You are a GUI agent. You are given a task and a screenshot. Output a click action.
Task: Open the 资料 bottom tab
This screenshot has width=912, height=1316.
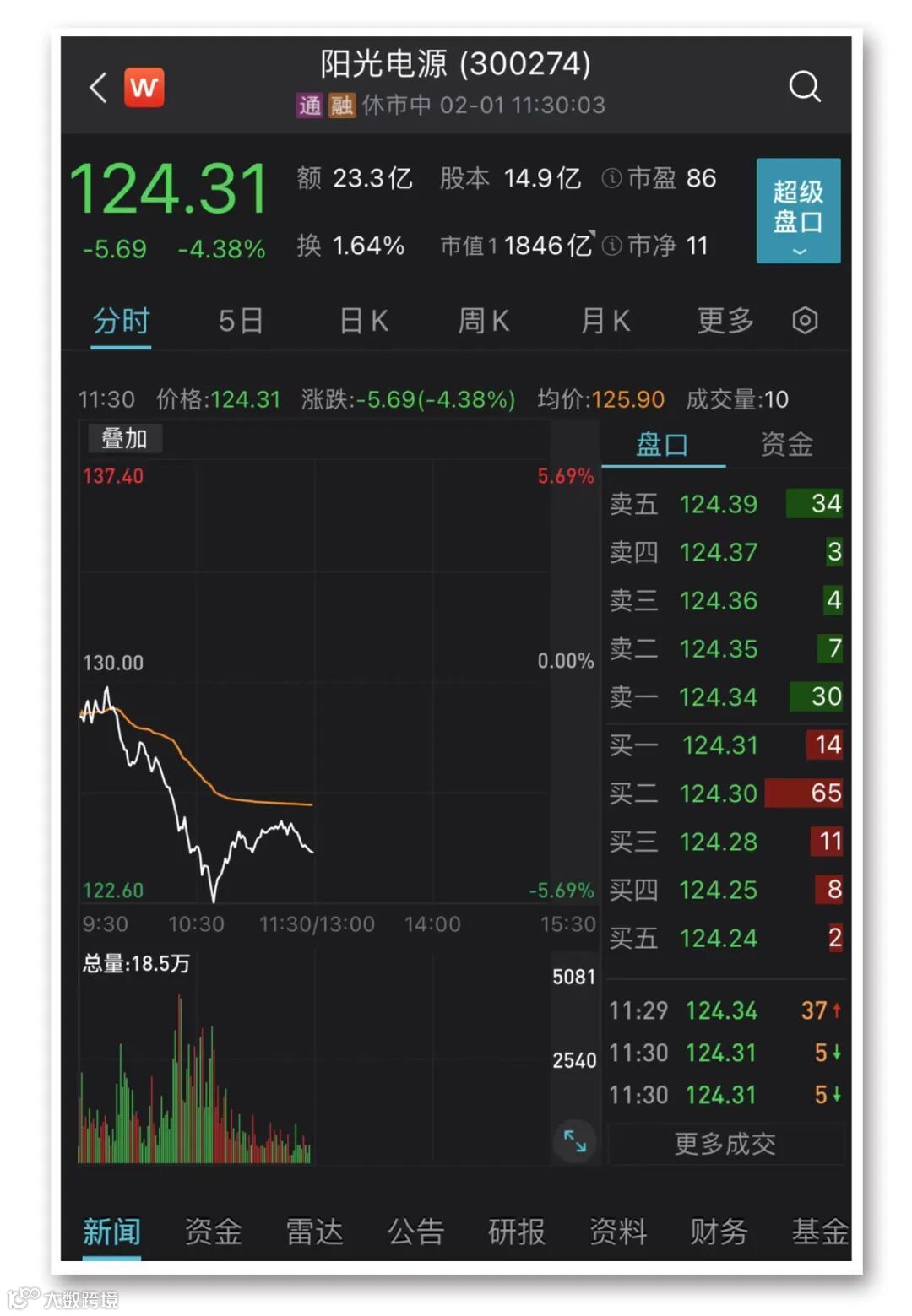(x=618, y=1232)
